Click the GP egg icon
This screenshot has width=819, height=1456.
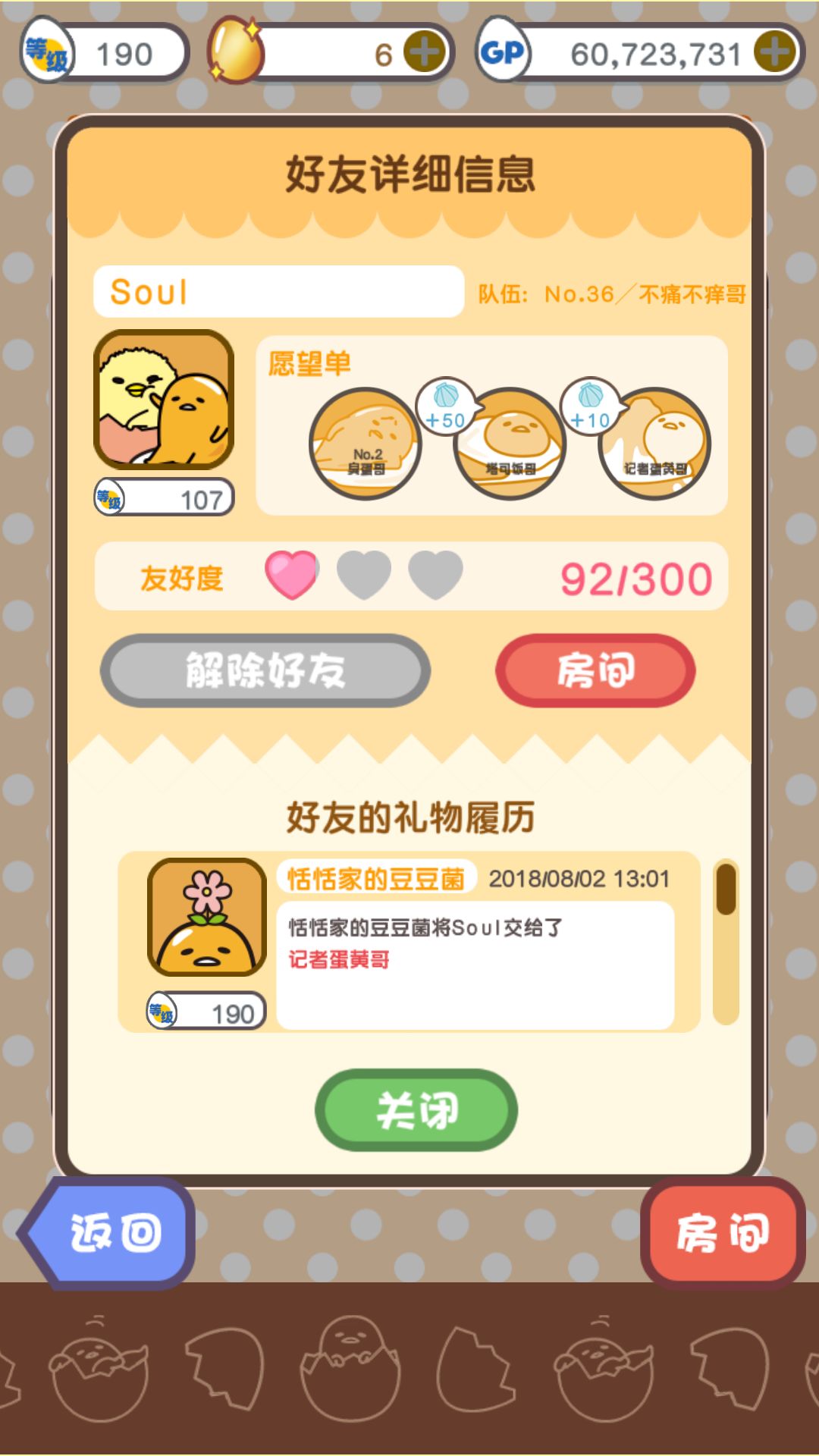pyautogui.click(x=503, y=49)
